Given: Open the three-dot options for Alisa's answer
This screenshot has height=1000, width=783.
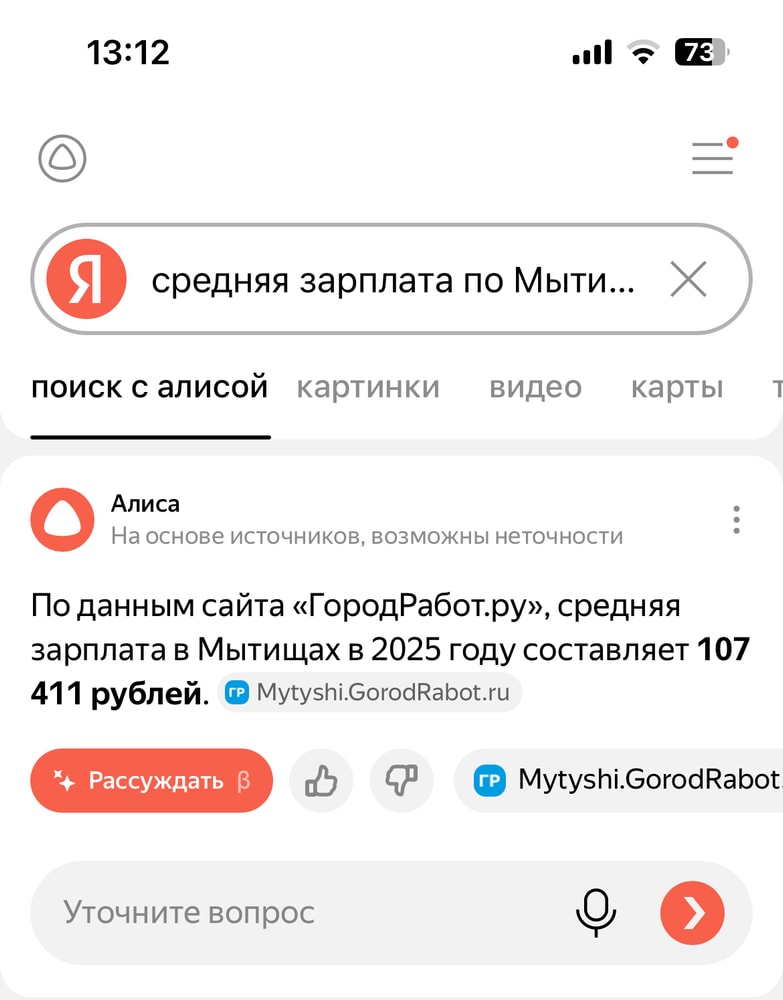Looking at the screenshot, I should pos(736,519).
